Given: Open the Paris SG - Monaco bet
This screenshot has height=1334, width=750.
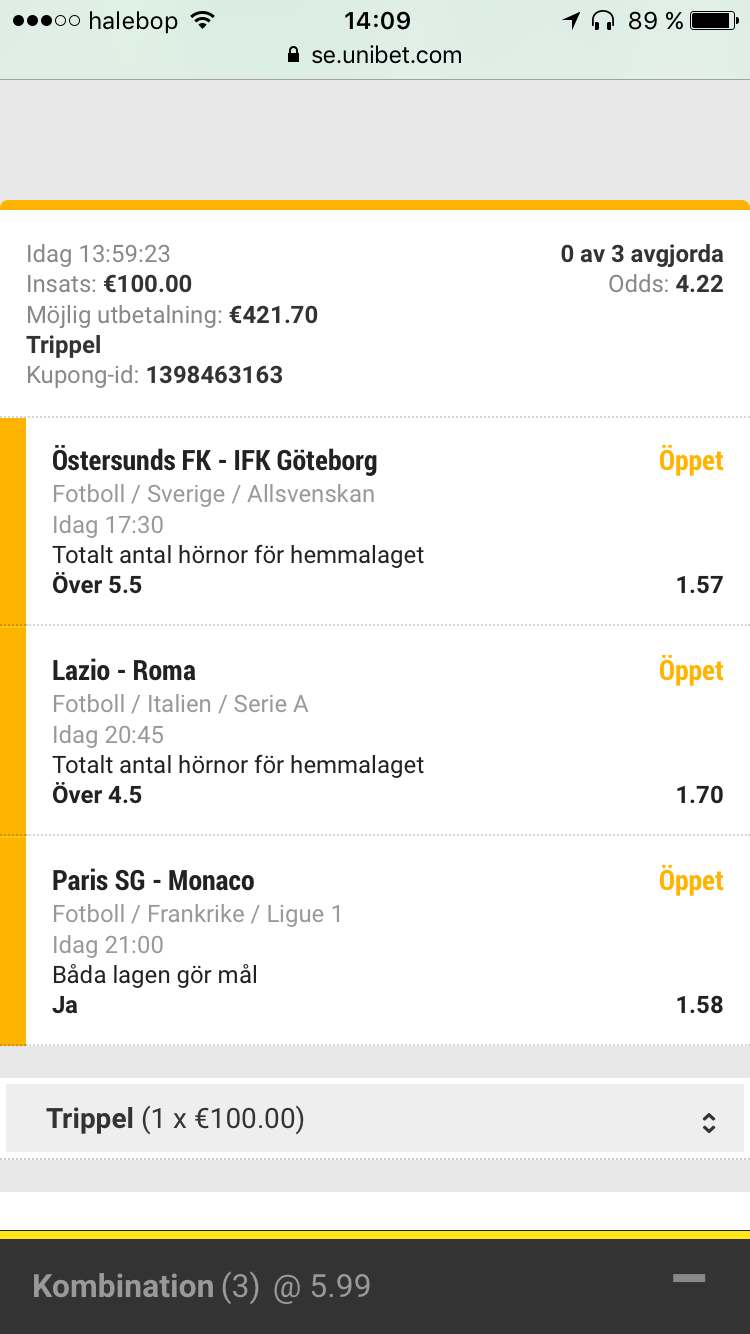Looking at the screenshot, I should coord(375,941).
